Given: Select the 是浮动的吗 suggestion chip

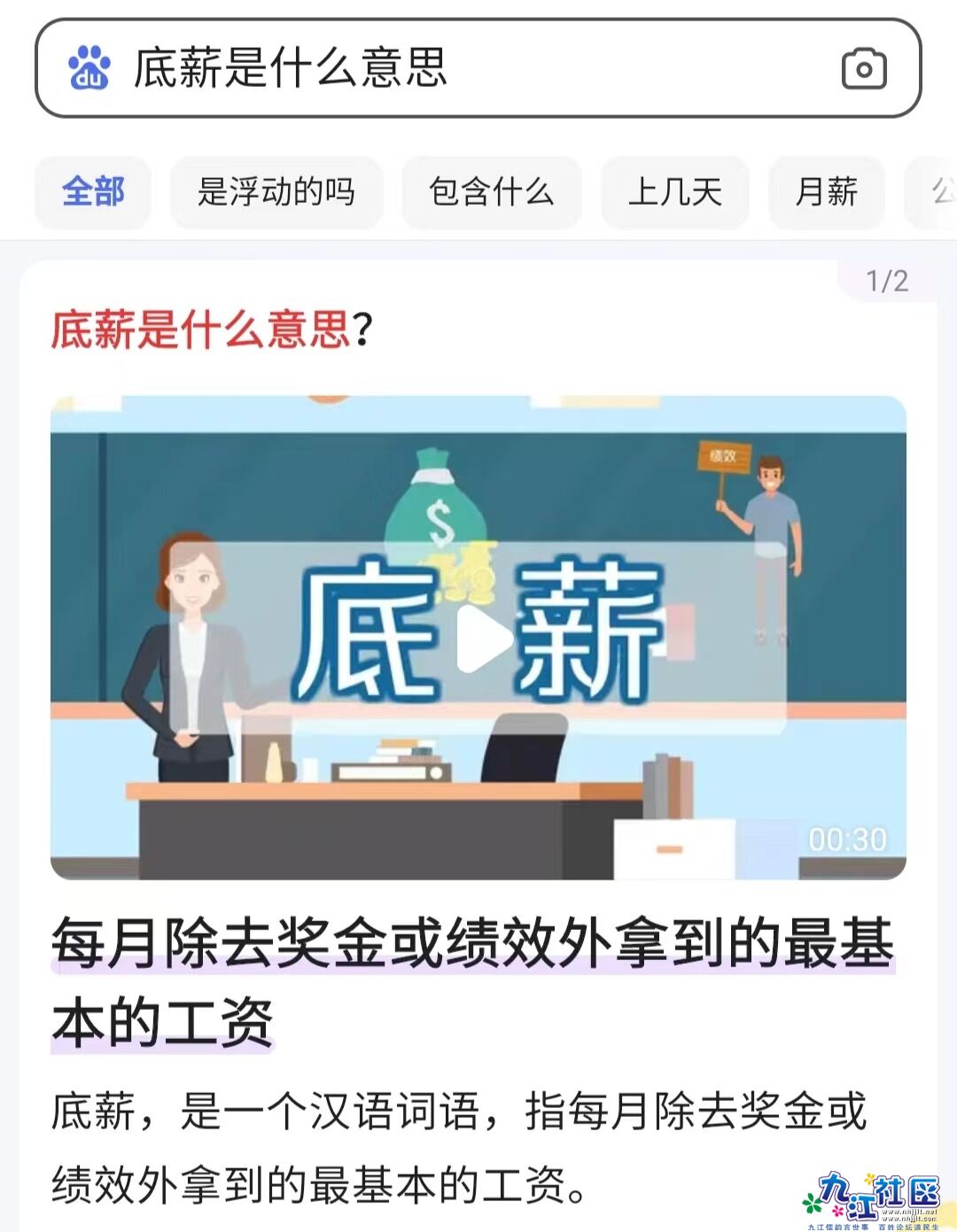Looking at the screenshot, I should click(276, 191).
